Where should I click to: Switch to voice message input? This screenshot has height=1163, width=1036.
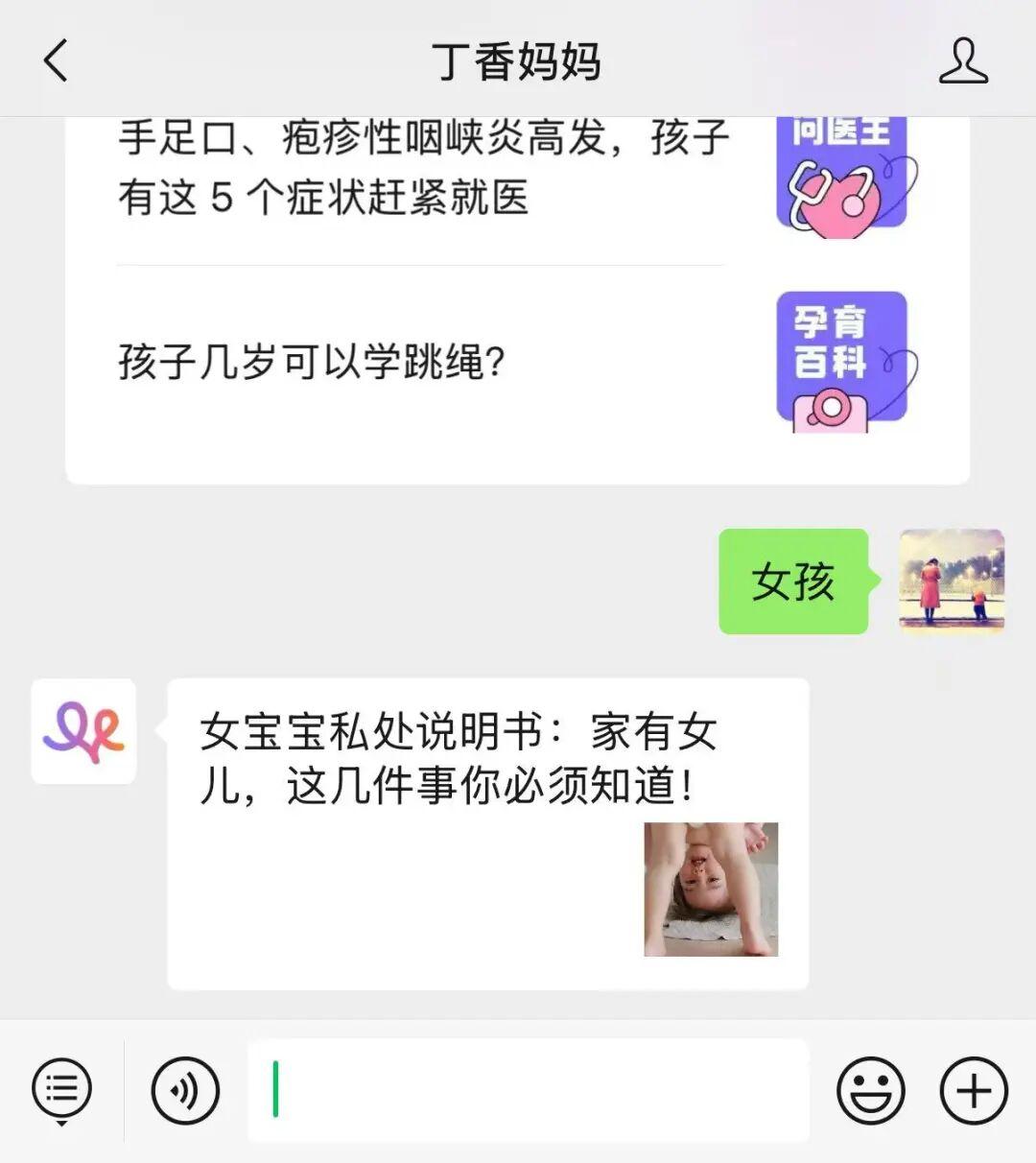[185, 1090]
